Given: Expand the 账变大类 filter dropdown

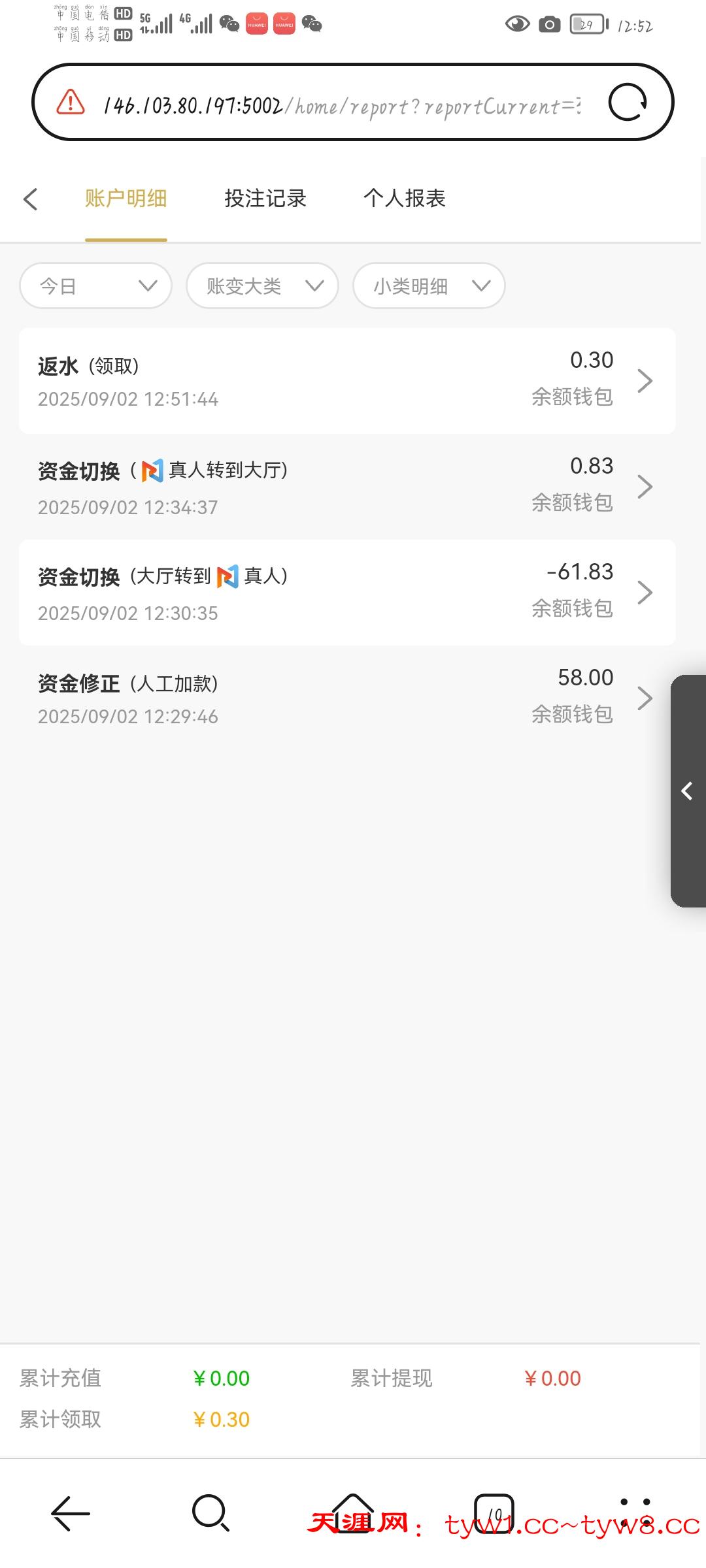Looking at the screenshot, I should pyautogui.click(x=262, y=286).
